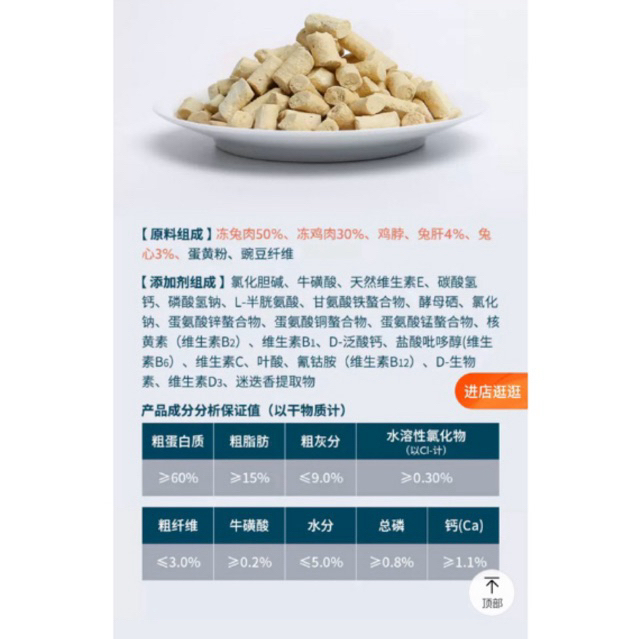Jump back to top with 顶部

point(491,593)
